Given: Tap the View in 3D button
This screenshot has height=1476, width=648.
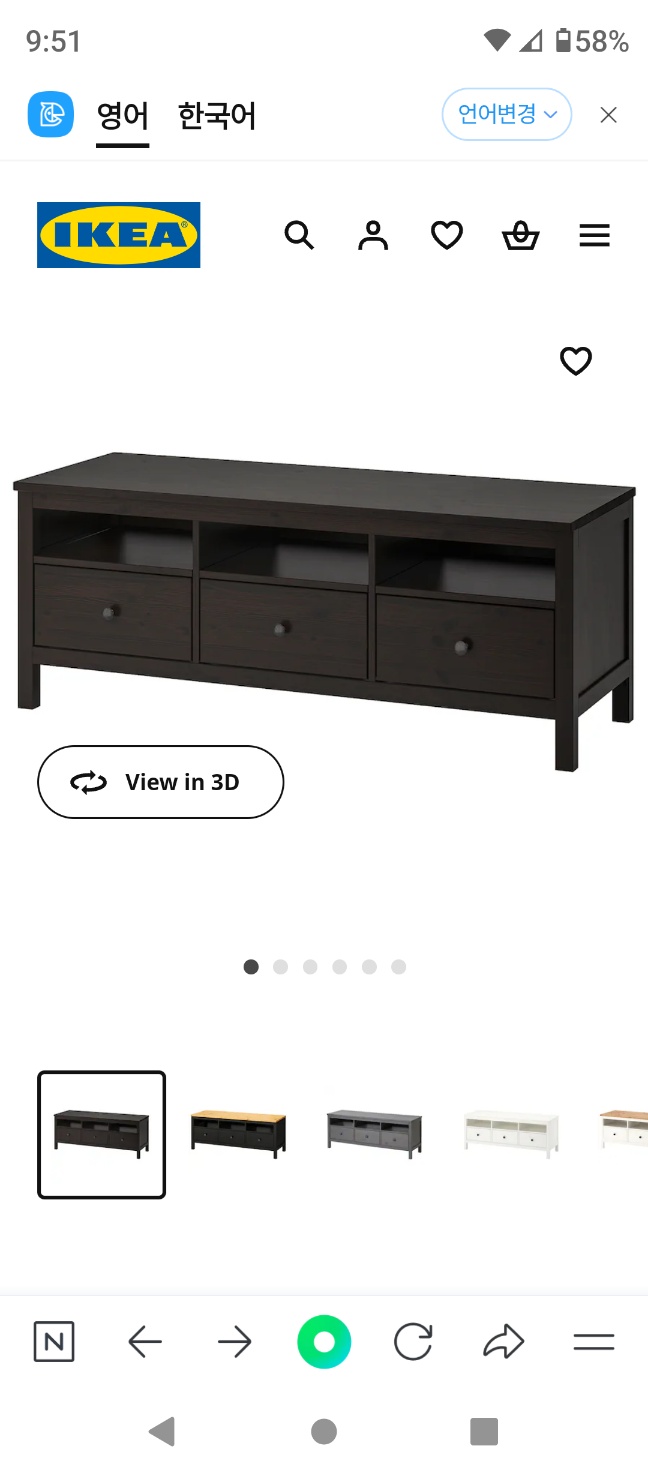Looking at the screenshot, I should coord(161,782).
